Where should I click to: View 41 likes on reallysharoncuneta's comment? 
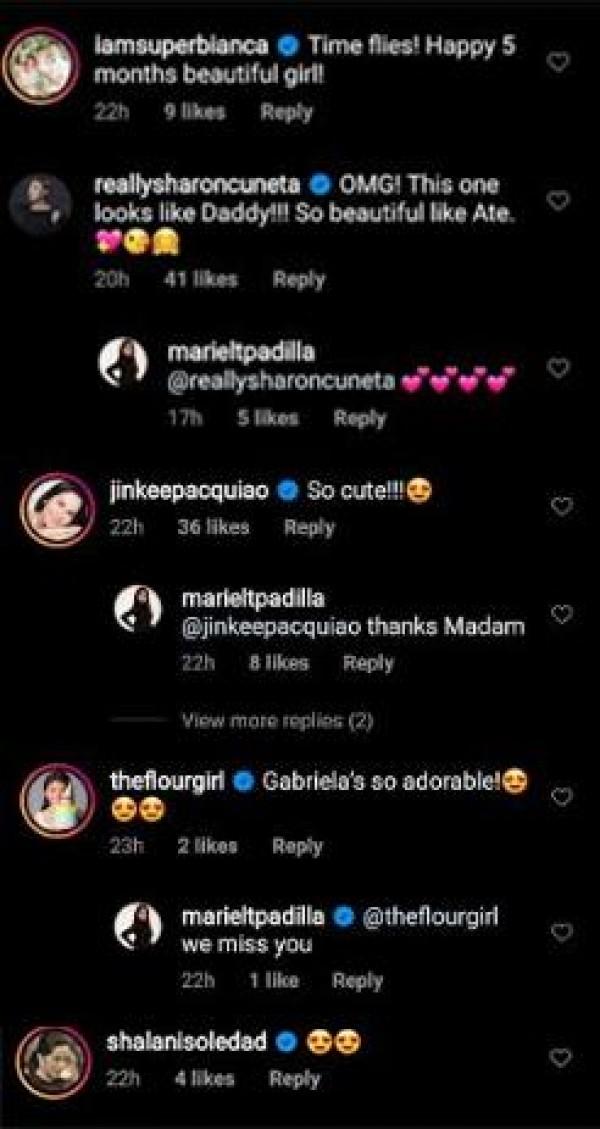(200, 280)
